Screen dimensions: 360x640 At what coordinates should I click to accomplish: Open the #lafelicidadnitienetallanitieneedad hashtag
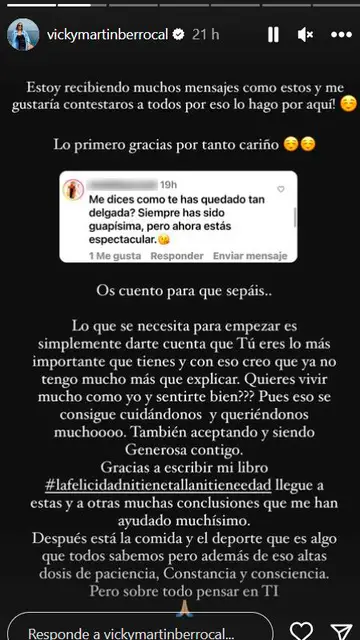(x=158, y=485)
